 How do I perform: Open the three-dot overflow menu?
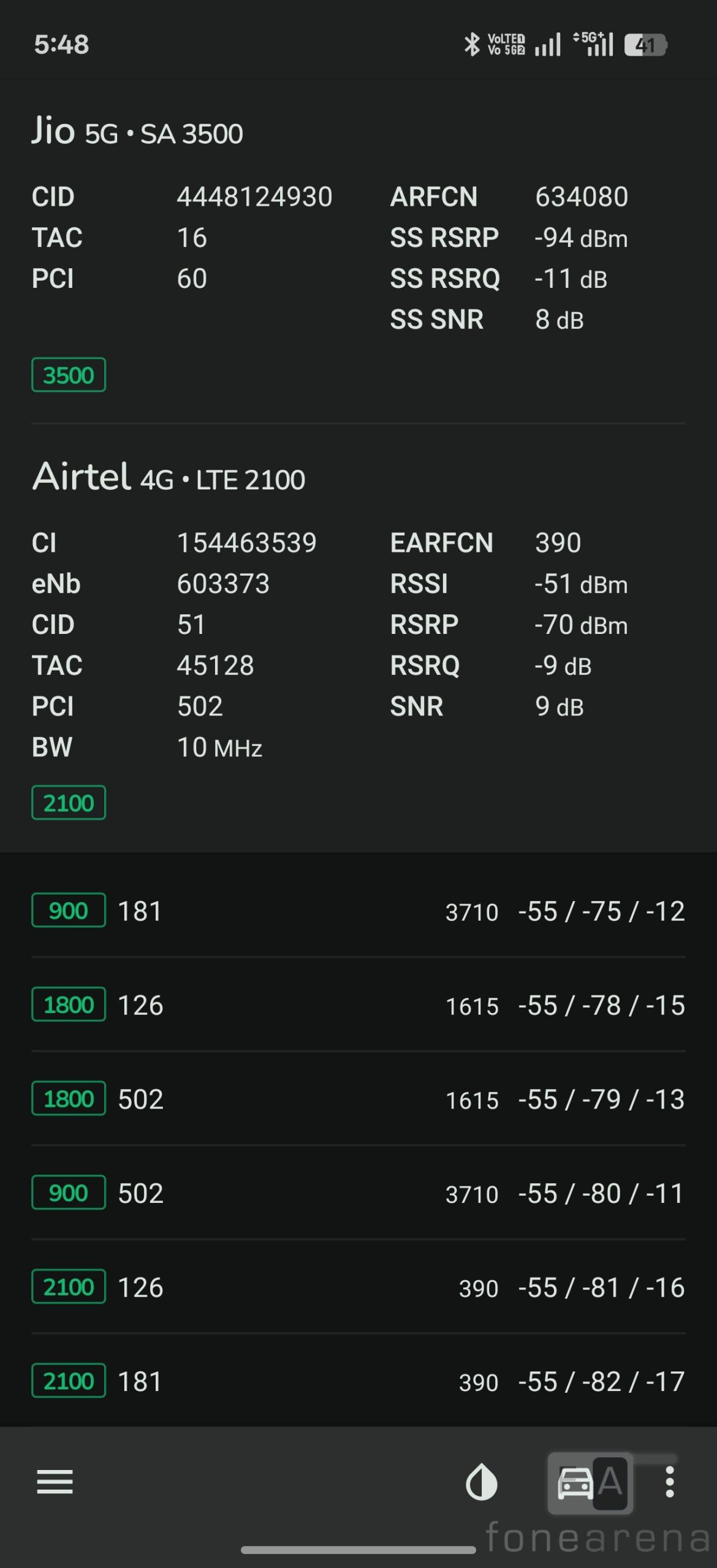(670, 1482)
